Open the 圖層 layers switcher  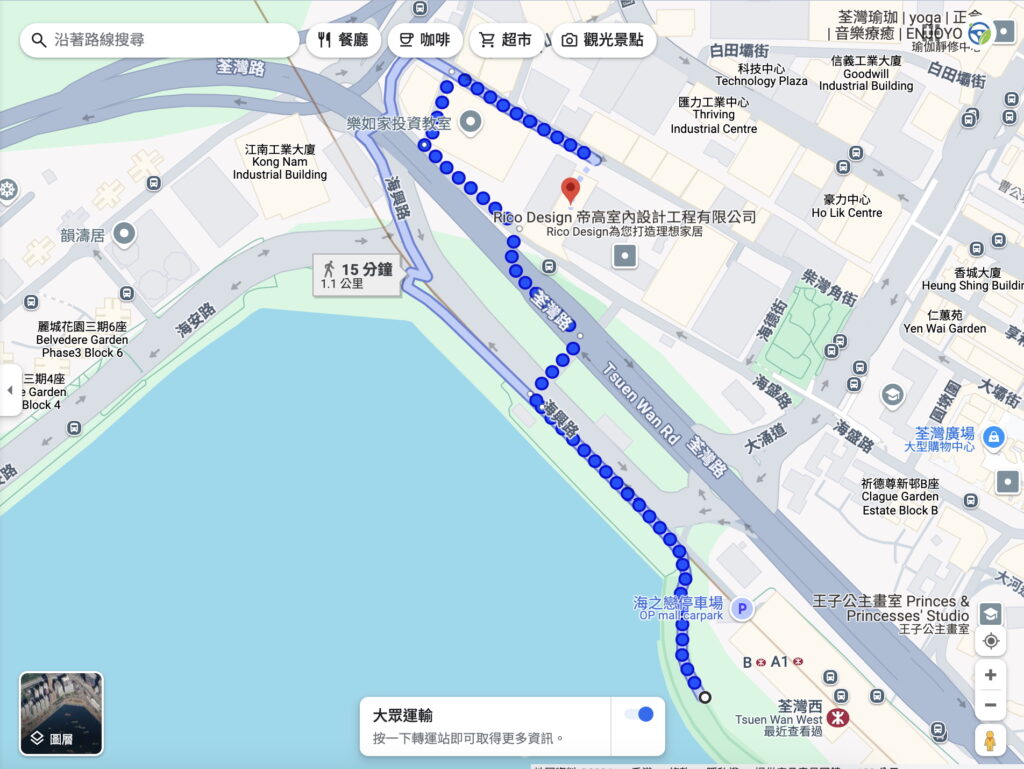point(61,713)
